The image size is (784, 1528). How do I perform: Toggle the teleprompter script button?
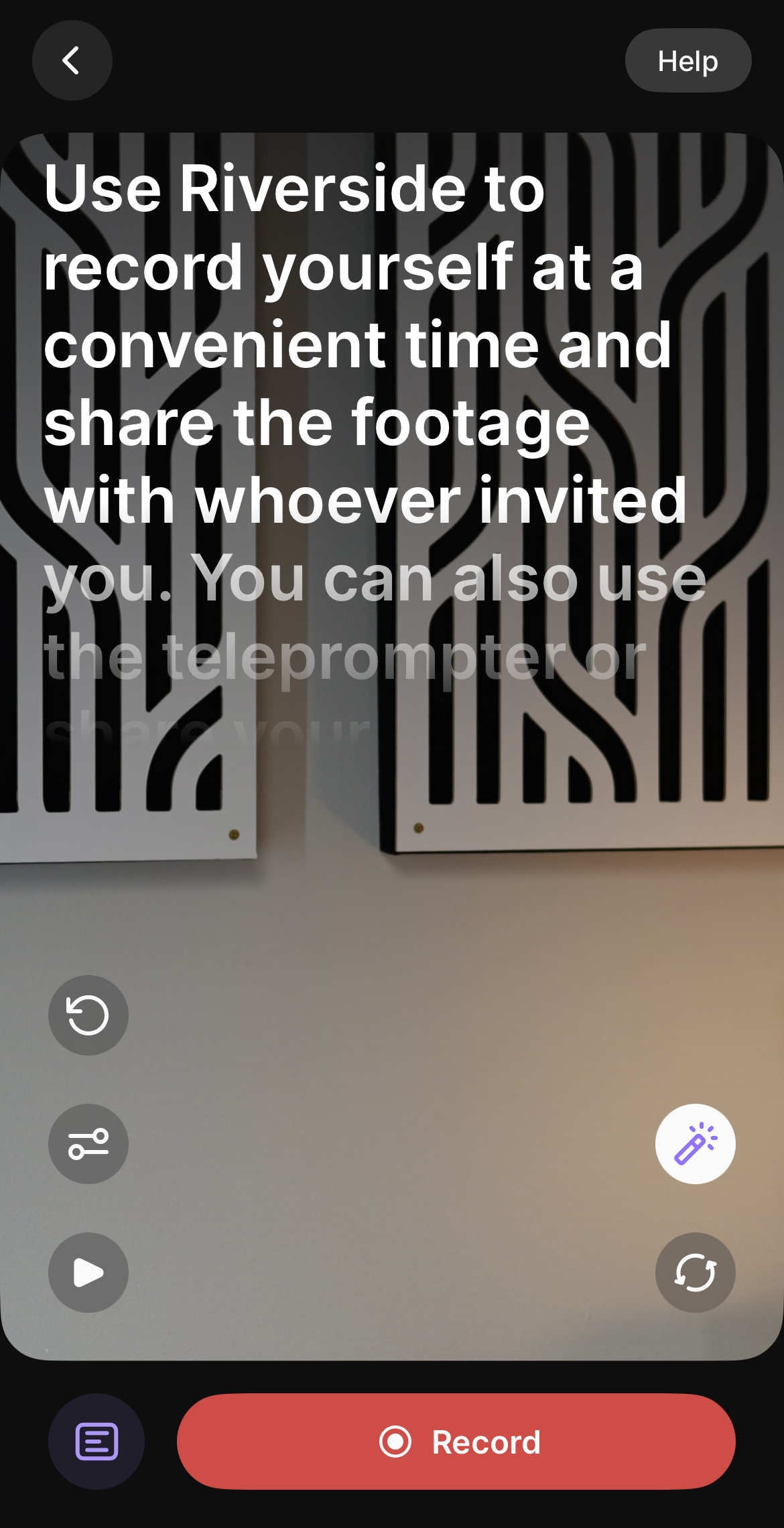pos(96,1441)
